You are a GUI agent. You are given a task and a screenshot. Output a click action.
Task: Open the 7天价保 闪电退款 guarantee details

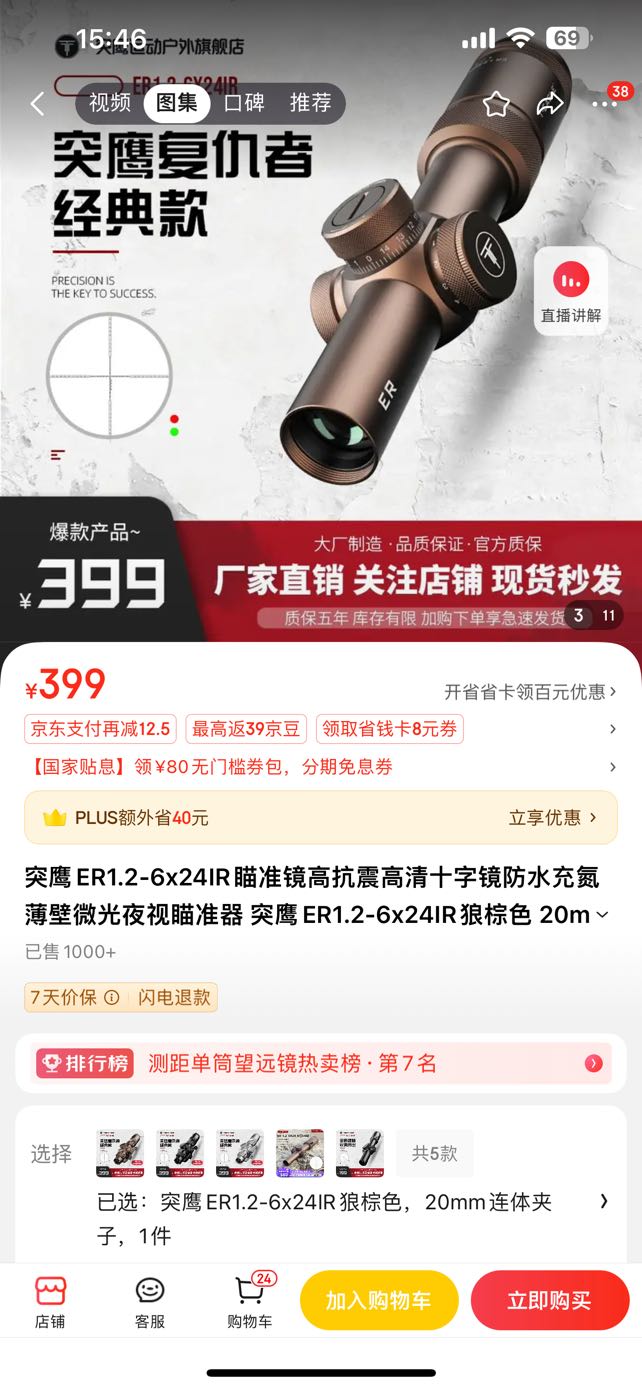pos(121,997)
